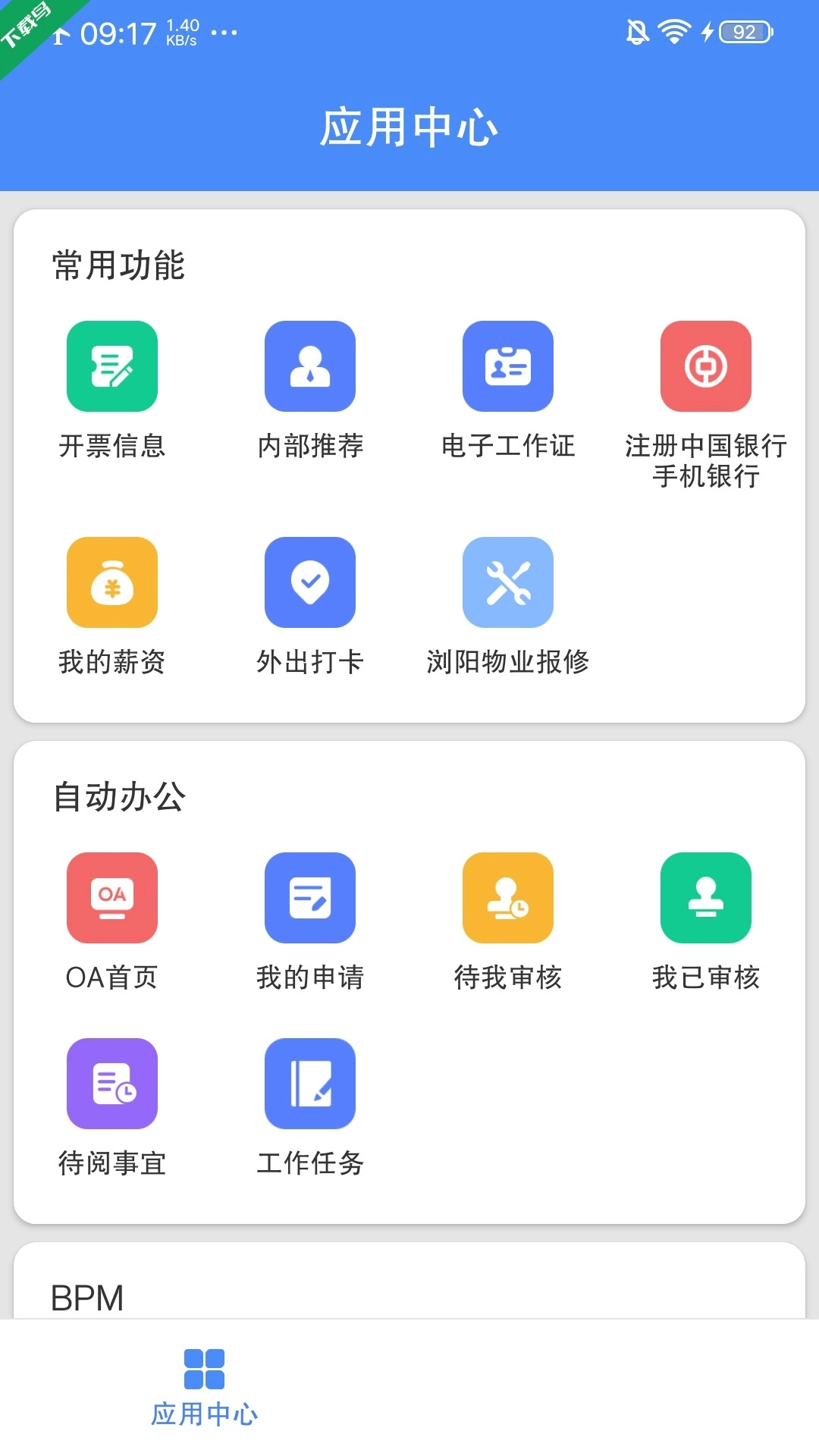
Task: Open the 我的申请 my applications icon
Action: pyautogui.click(x=310, y=898)
